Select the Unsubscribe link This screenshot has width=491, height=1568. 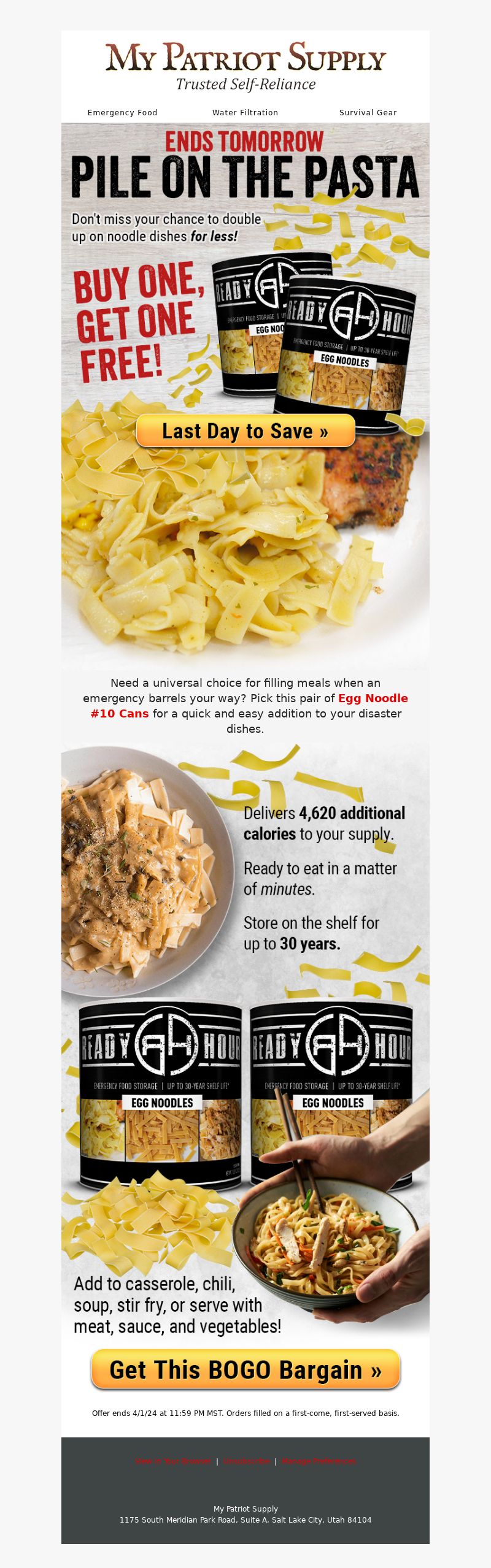click(246, 1461)
